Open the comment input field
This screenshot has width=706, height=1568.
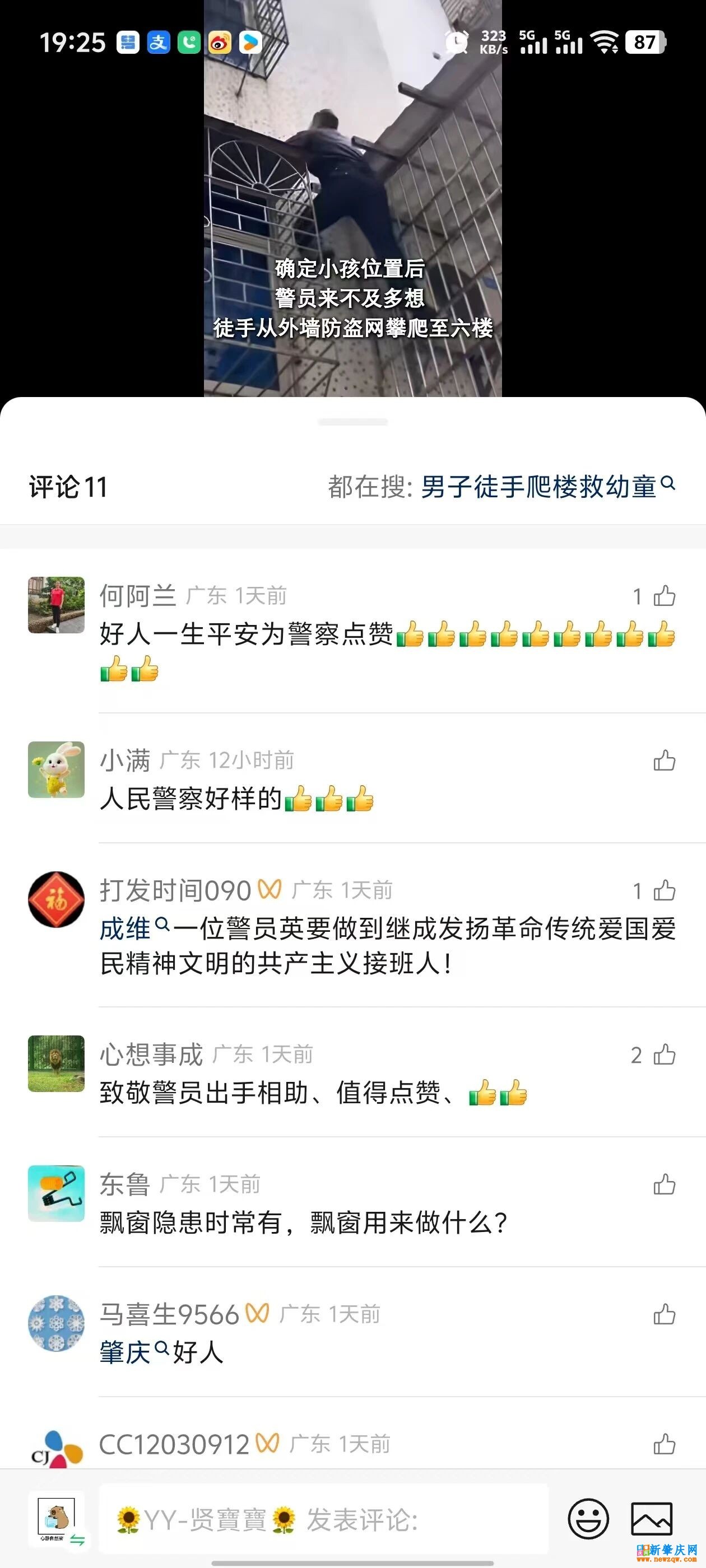pos(323,1520)
